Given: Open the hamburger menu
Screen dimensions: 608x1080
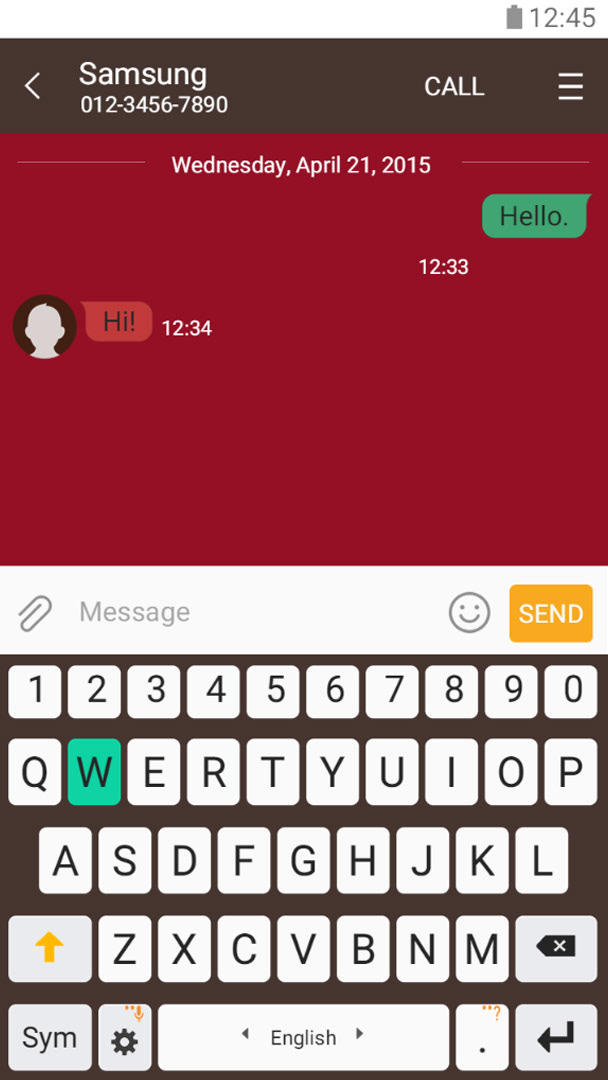Looking at the screenshot, I should click(x=570, y=87).
